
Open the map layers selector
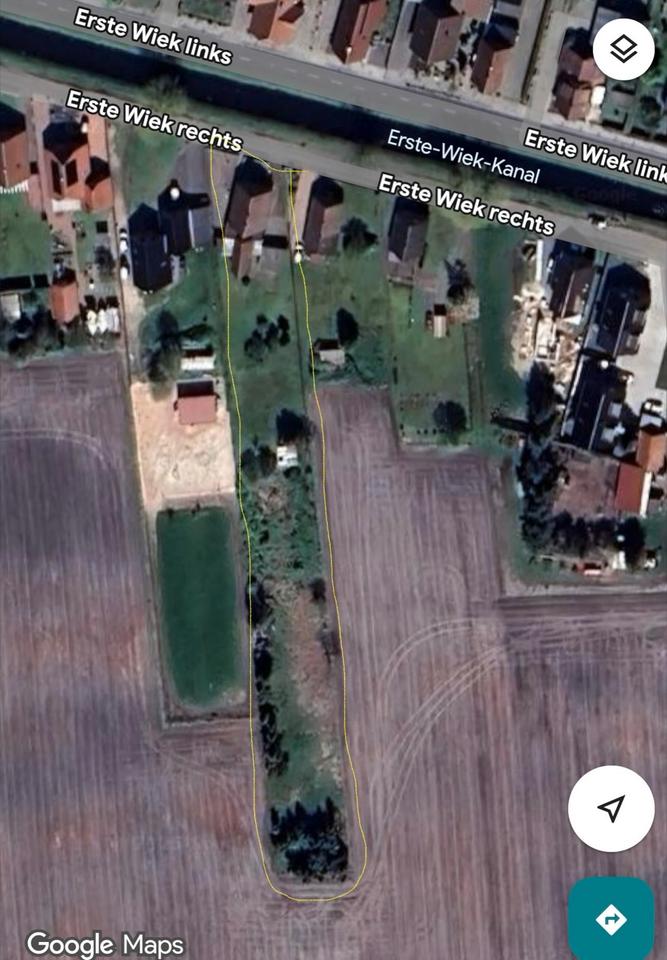click(x=624, y=48)
